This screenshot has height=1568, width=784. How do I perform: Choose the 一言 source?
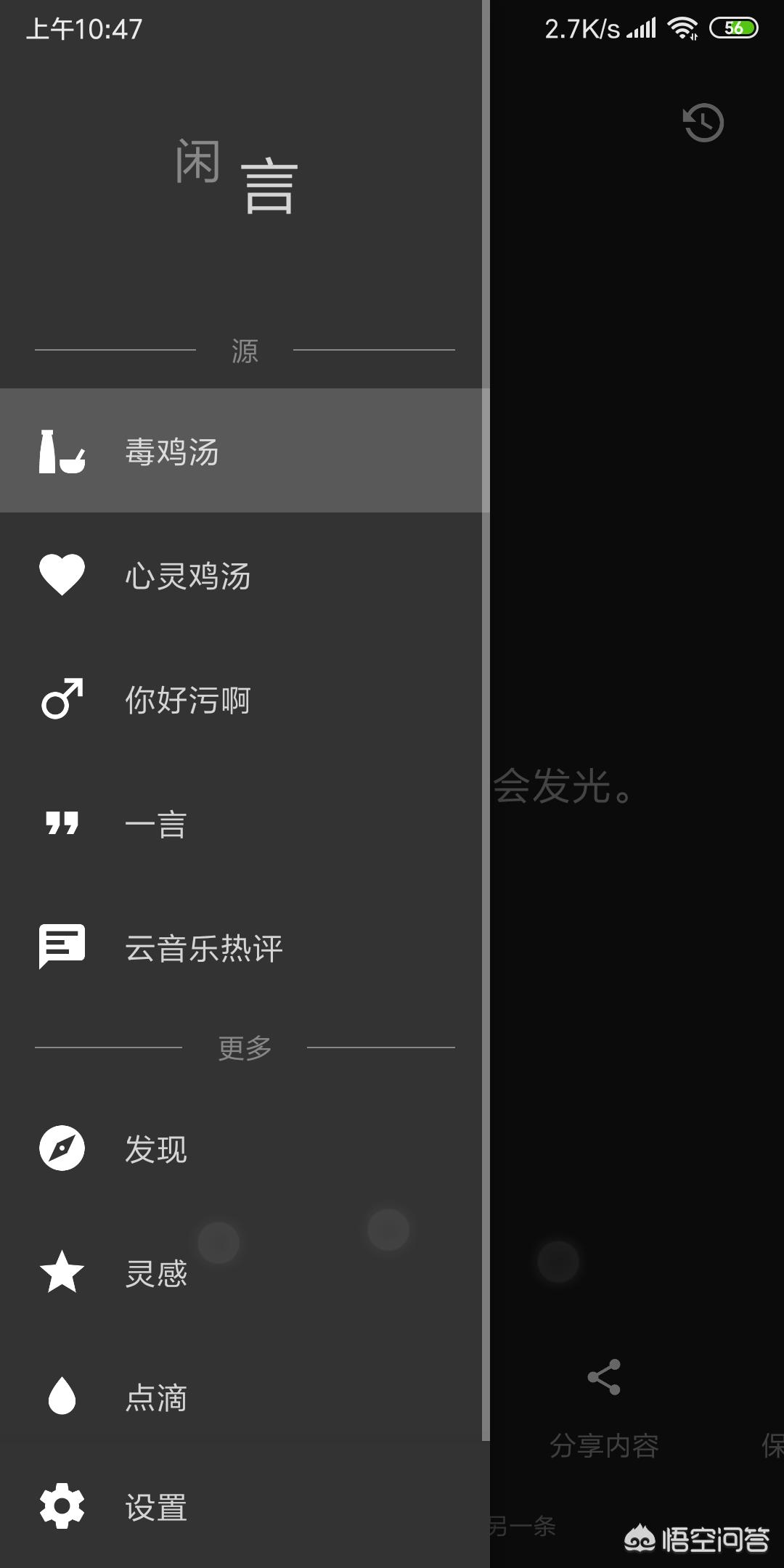[245, 823]
